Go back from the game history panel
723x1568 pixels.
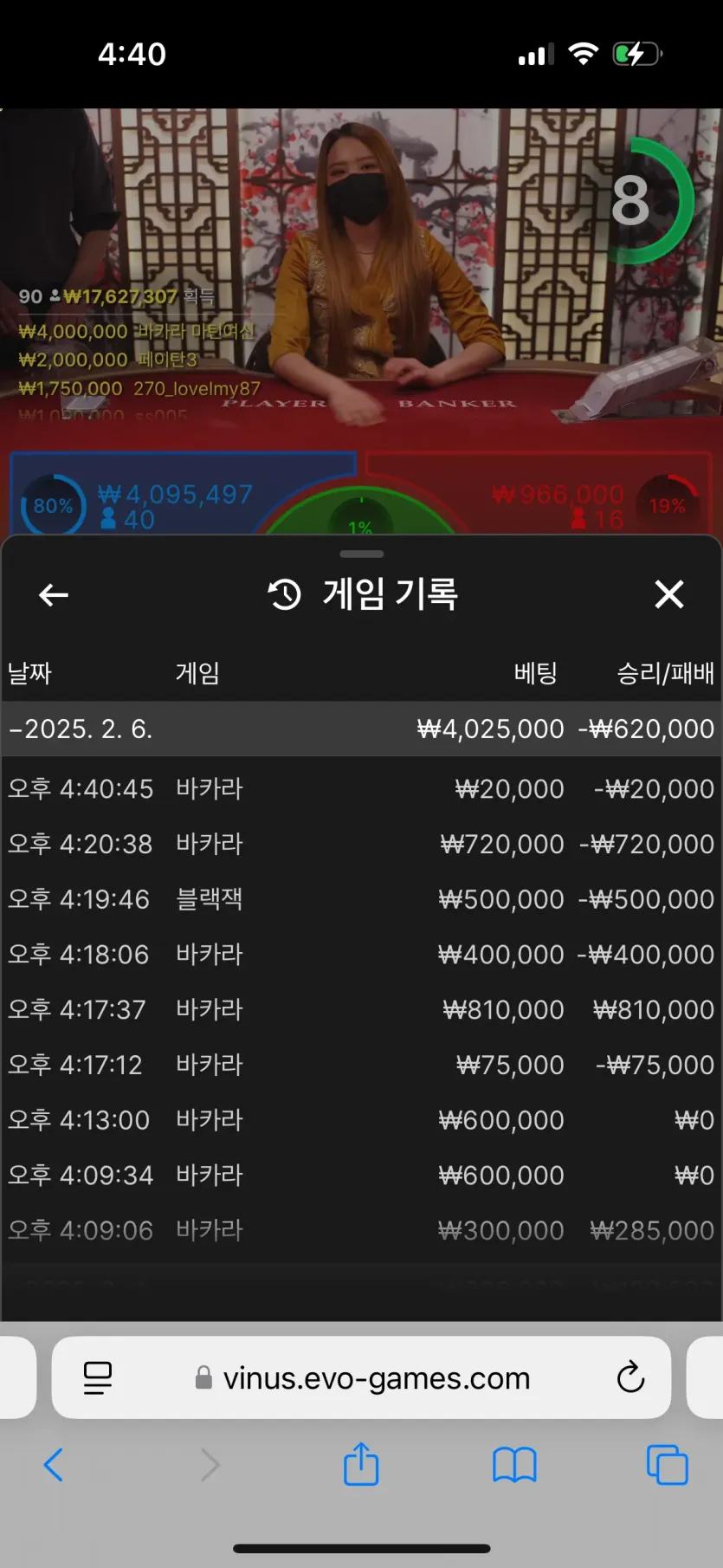54,595
